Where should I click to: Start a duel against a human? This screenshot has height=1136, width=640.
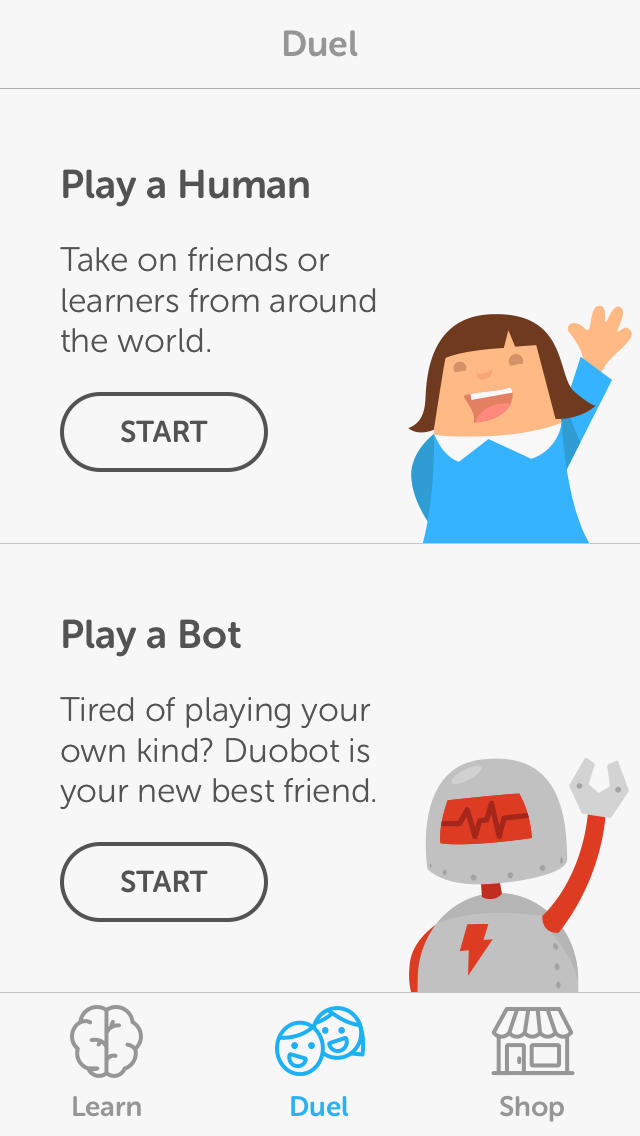[164, 432]
